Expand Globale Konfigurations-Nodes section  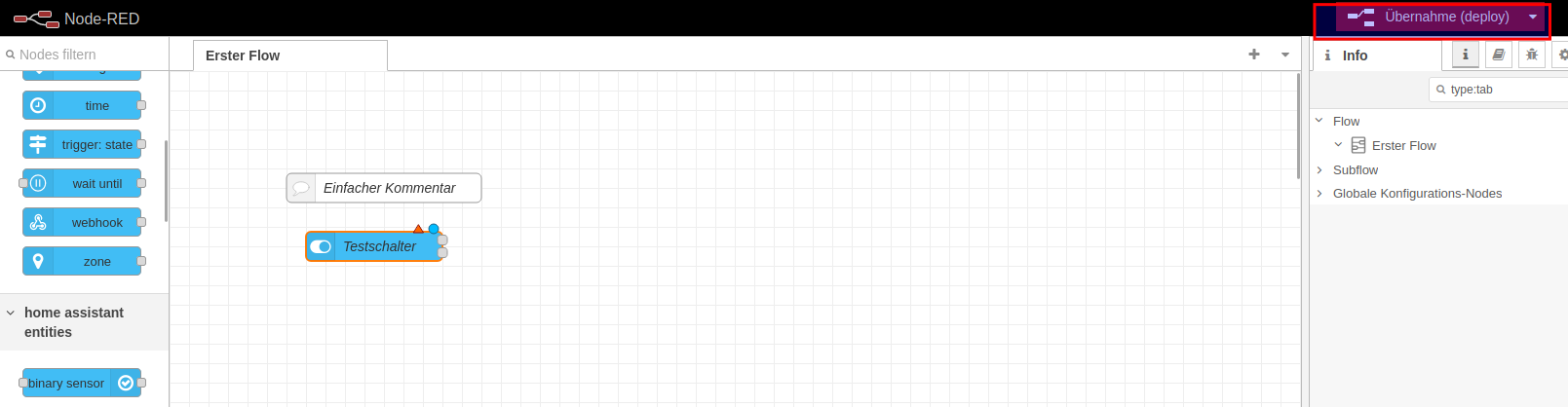[x=1319, y=194]
